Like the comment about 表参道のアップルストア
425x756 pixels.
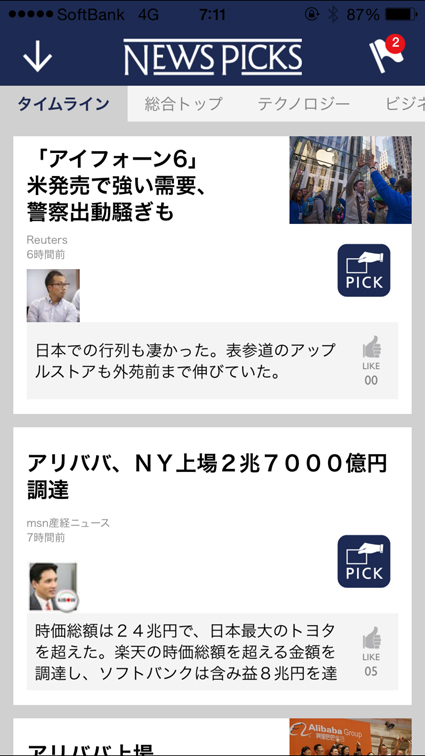[x=371, y=361]
